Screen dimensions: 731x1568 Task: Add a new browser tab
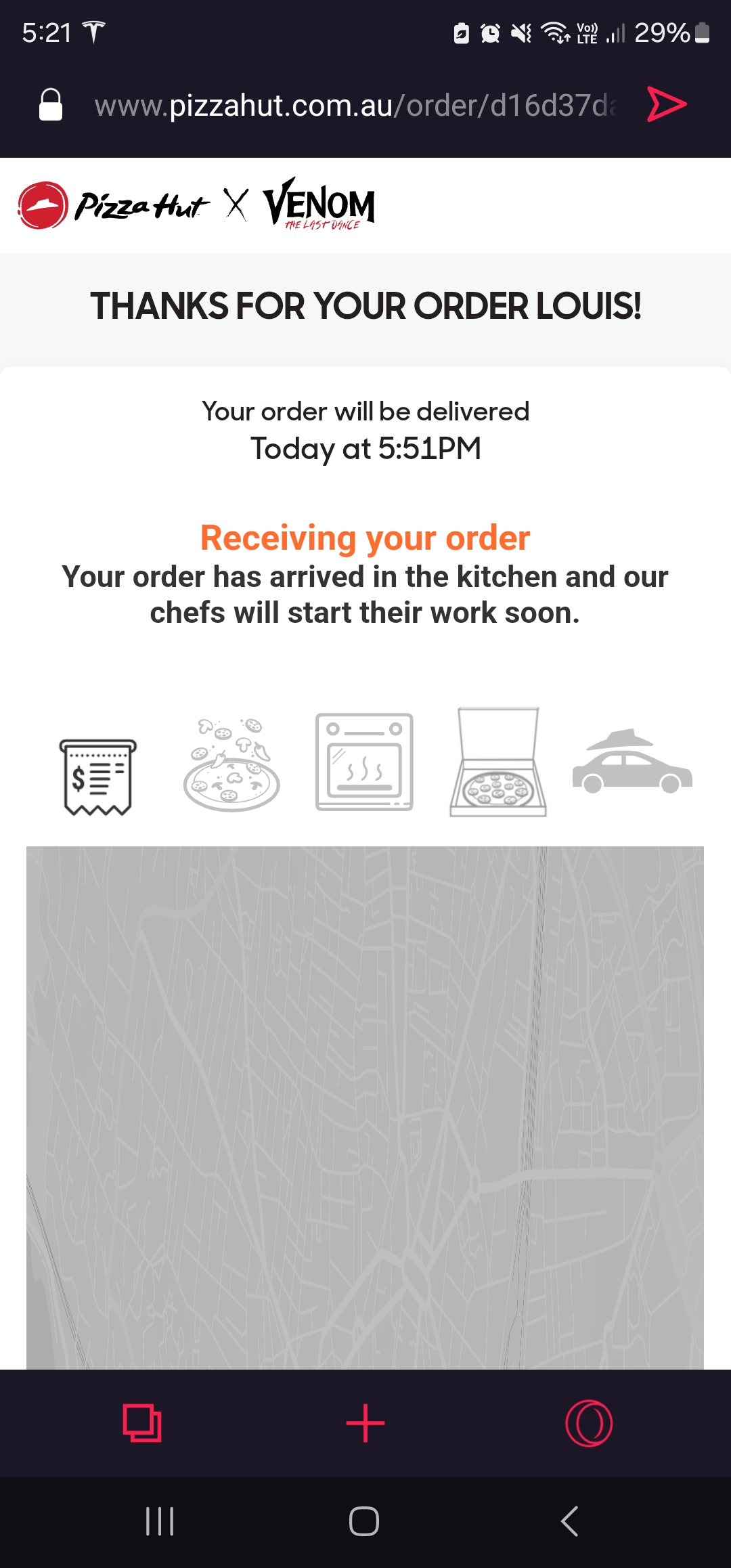click(365, 1423)
